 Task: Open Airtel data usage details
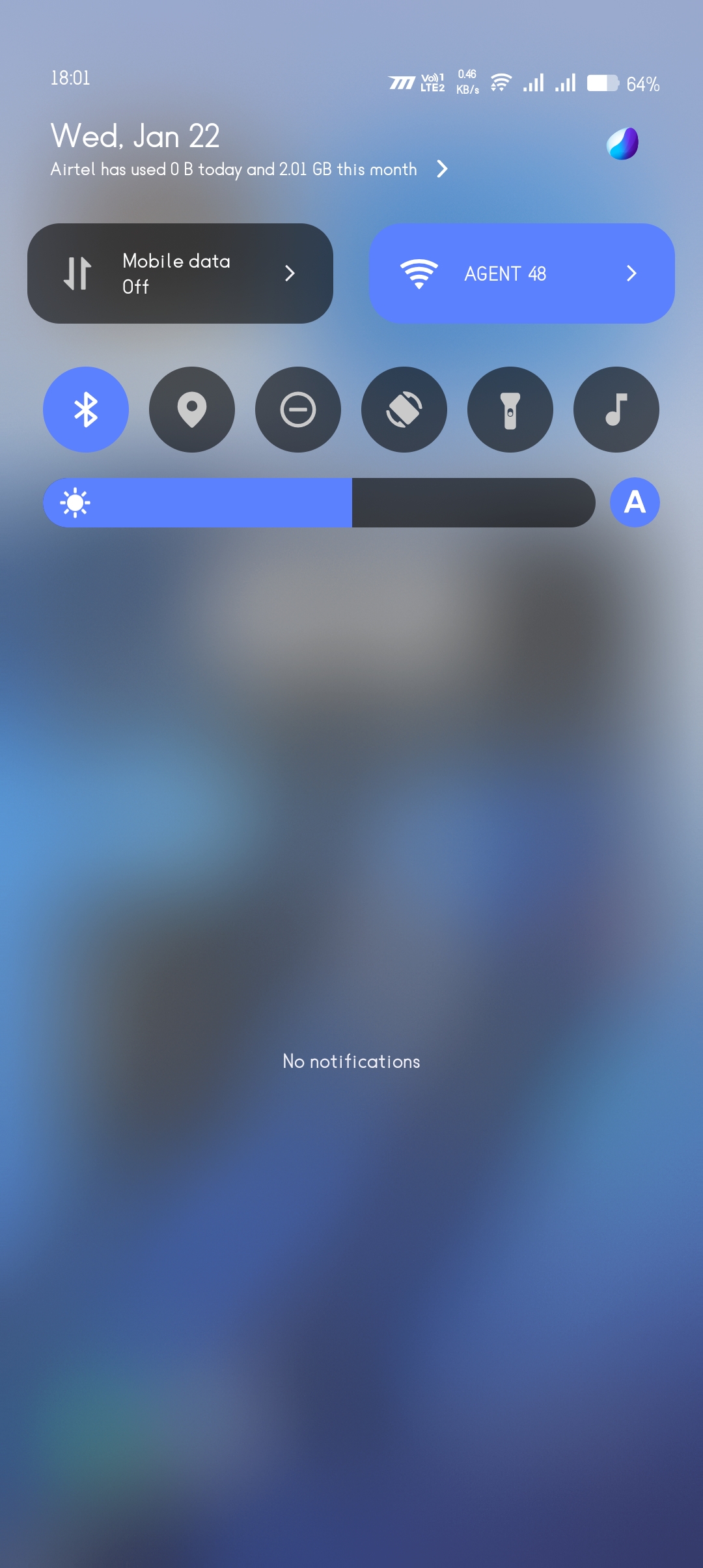247,169
